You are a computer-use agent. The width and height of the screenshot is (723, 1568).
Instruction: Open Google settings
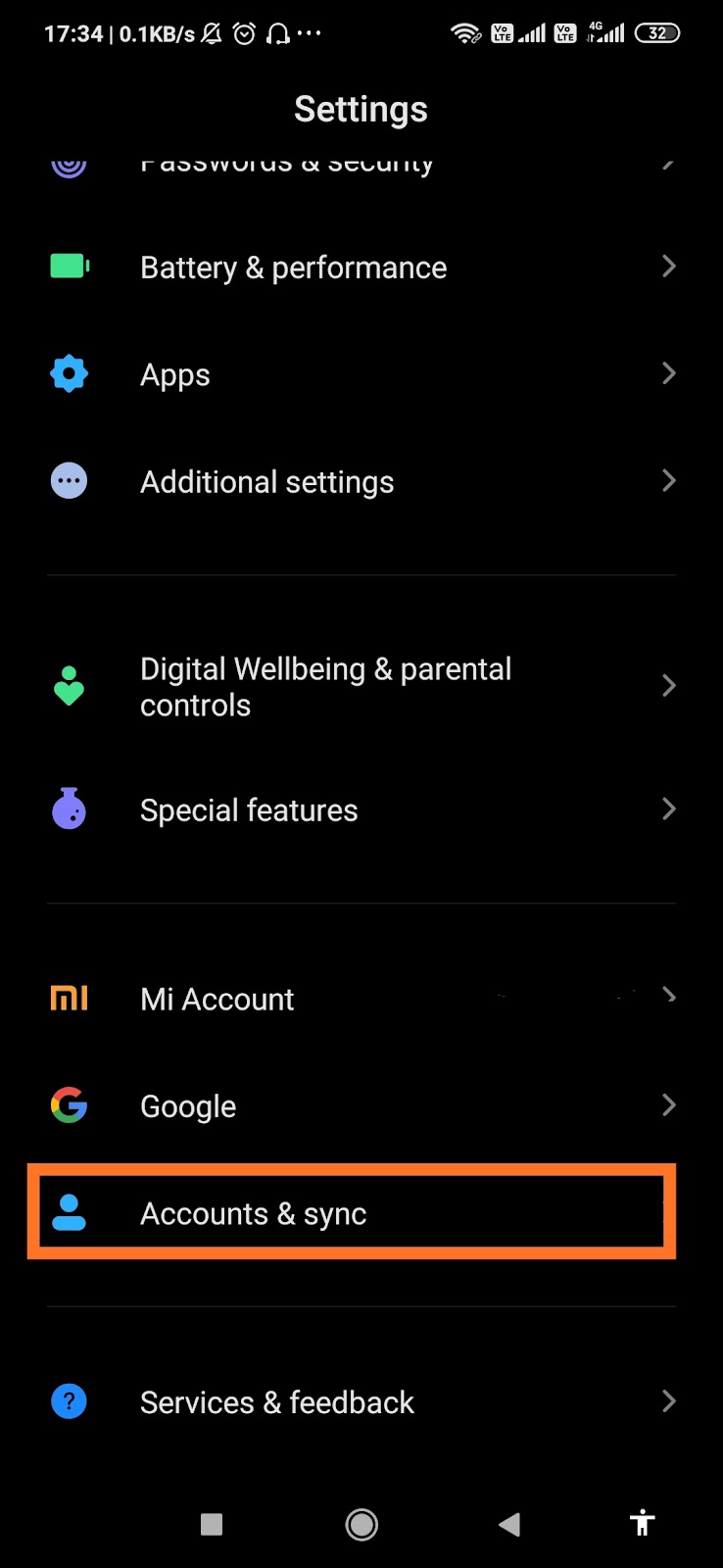point(361,1105)
